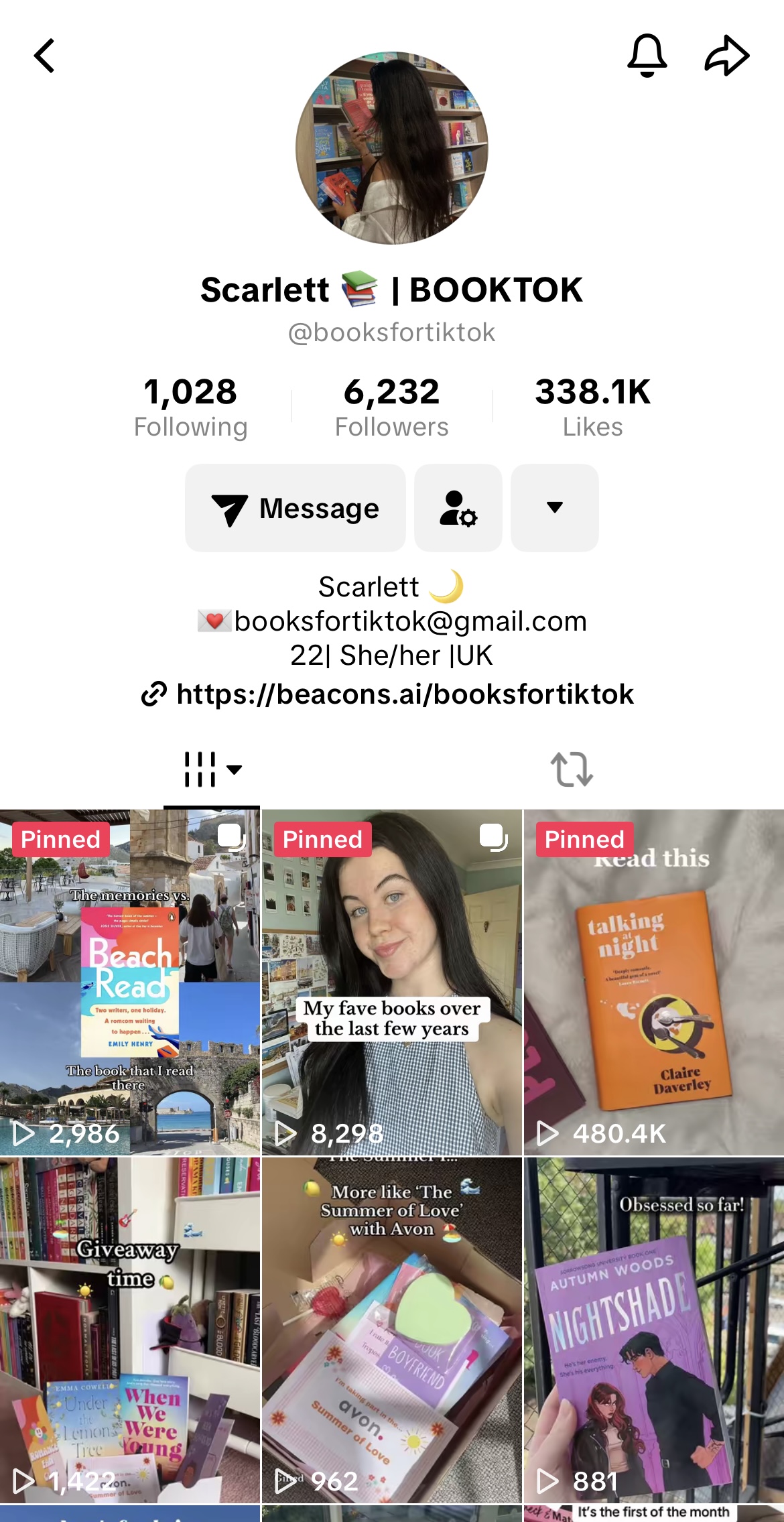Open the pinned Beach Read video
This screenshot has width=784, height=1522.
130,982
